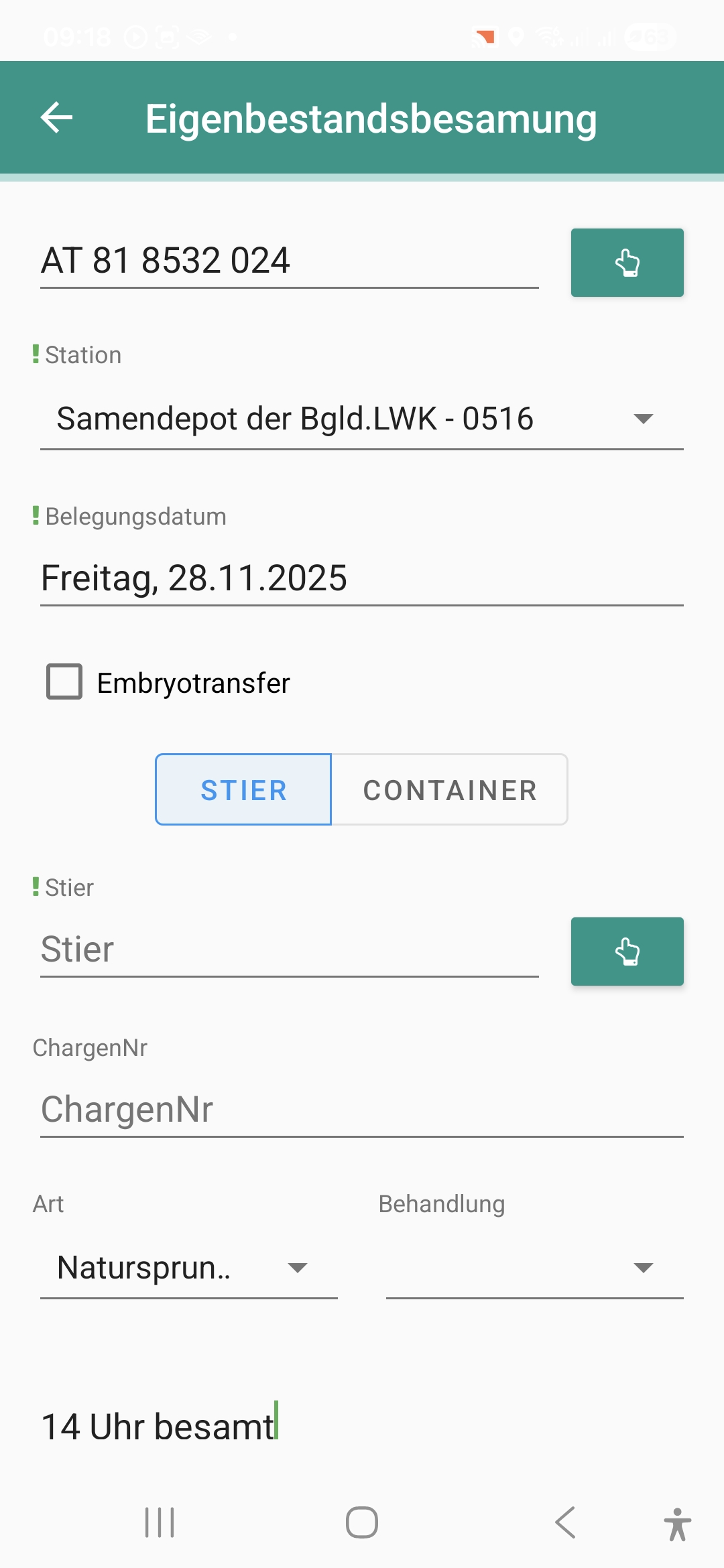
Task: Go to the home screen
Action: 362,1522
